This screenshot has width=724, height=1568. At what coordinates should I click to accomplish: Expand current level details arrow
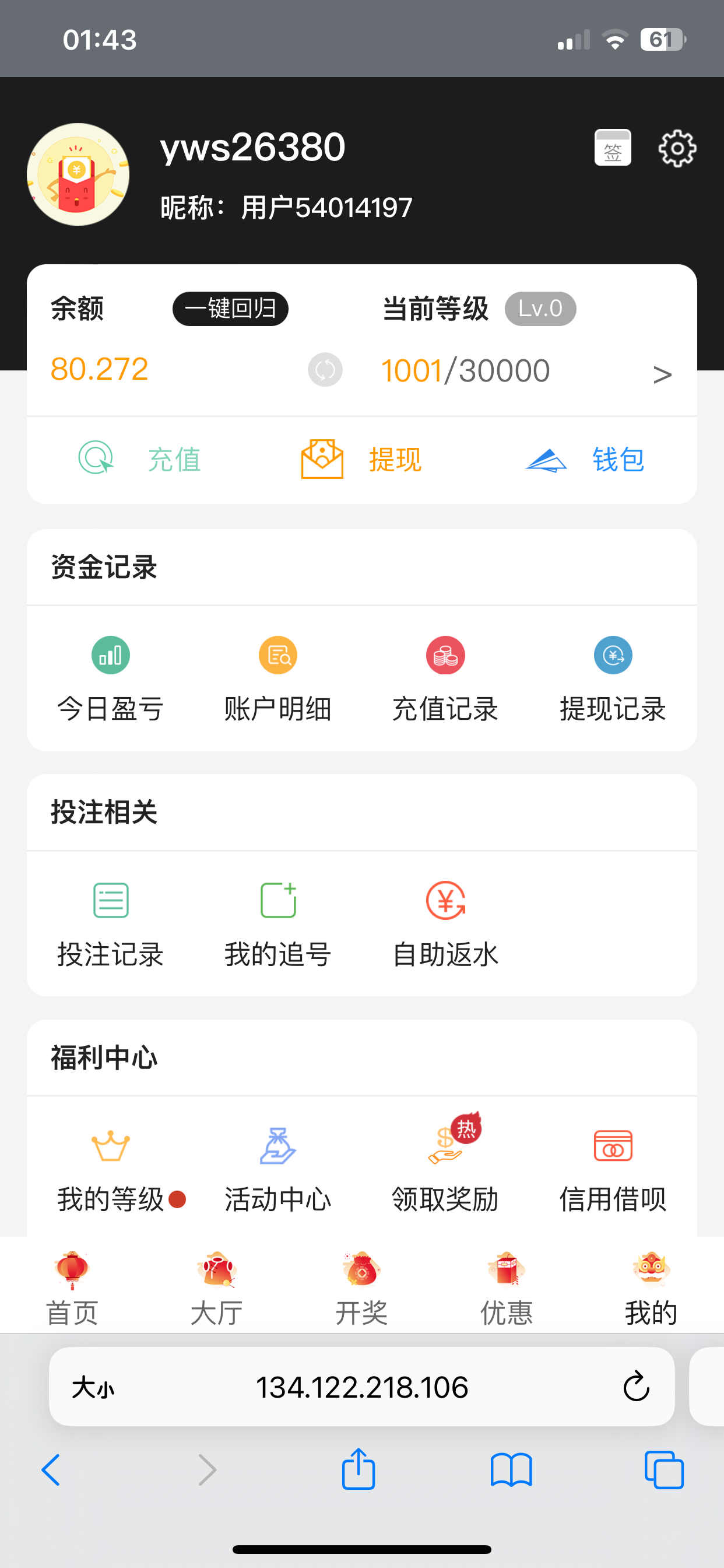click(662, 374)
